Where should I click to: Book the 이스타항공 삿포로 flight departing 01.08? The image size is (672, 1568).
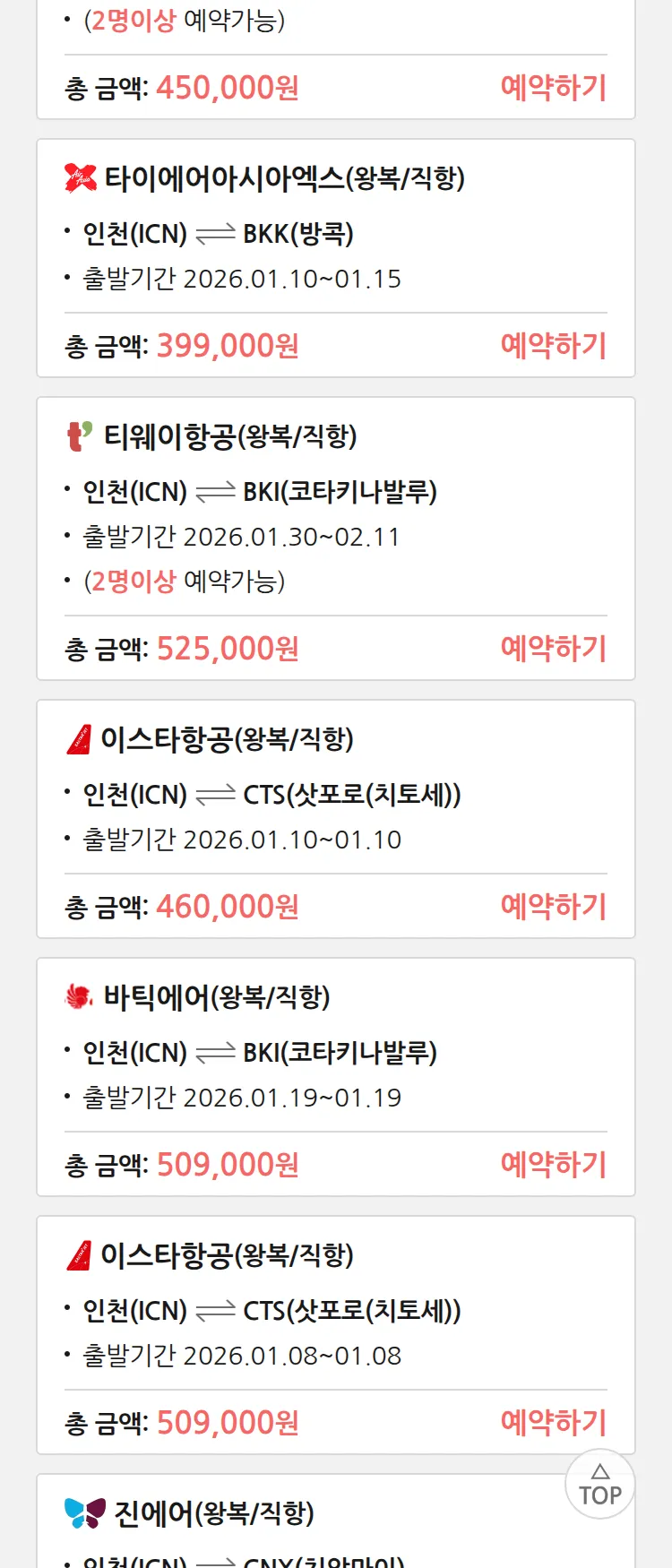point(553,1423)
